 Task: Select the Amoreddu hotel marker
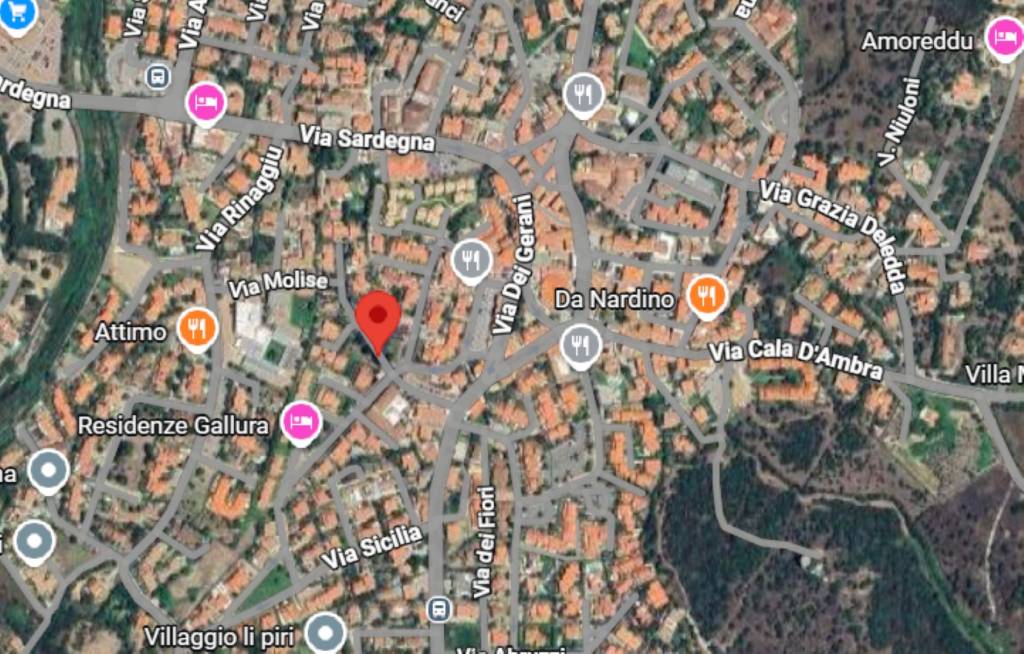click(x=1004, y=39)
